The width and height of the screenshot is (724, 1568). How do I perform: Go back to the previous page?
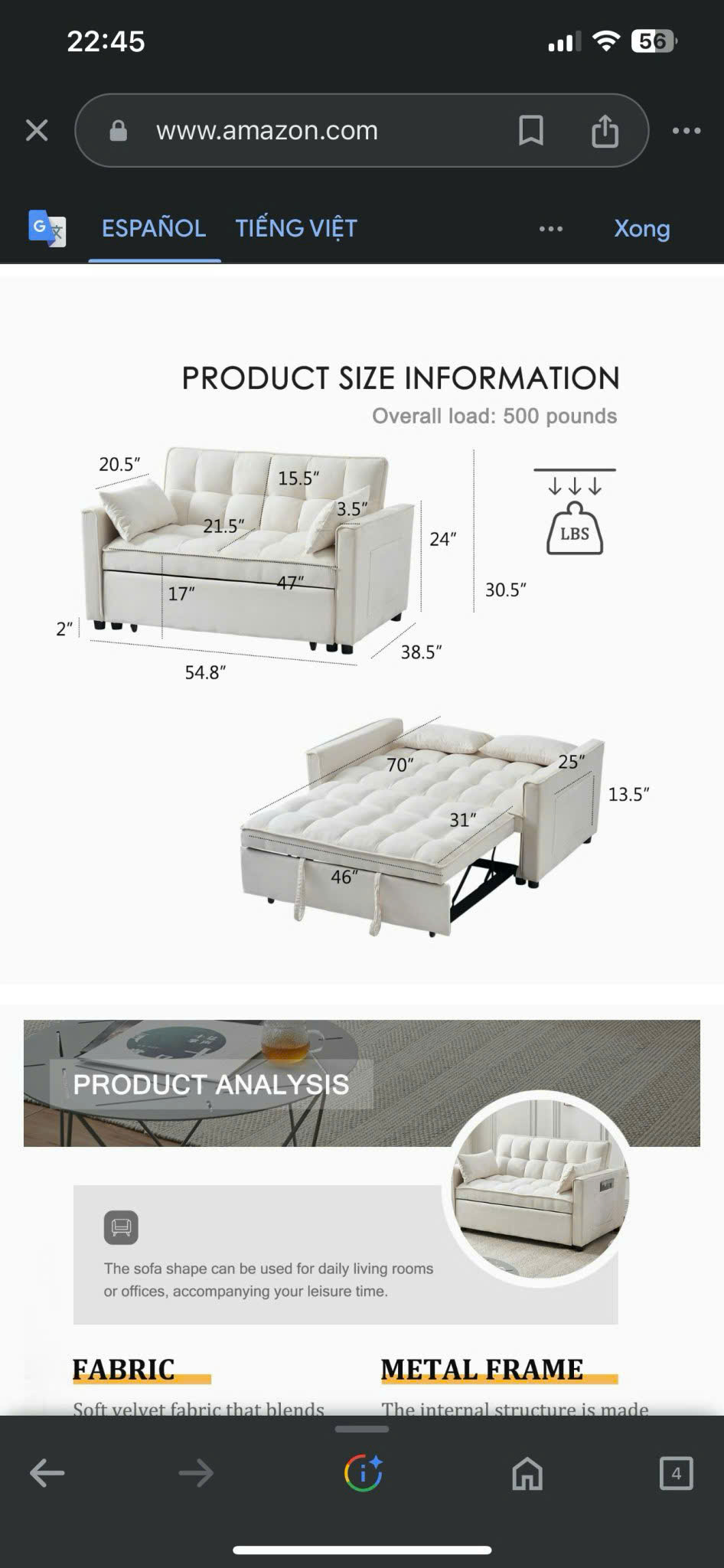click(47, 1473)
